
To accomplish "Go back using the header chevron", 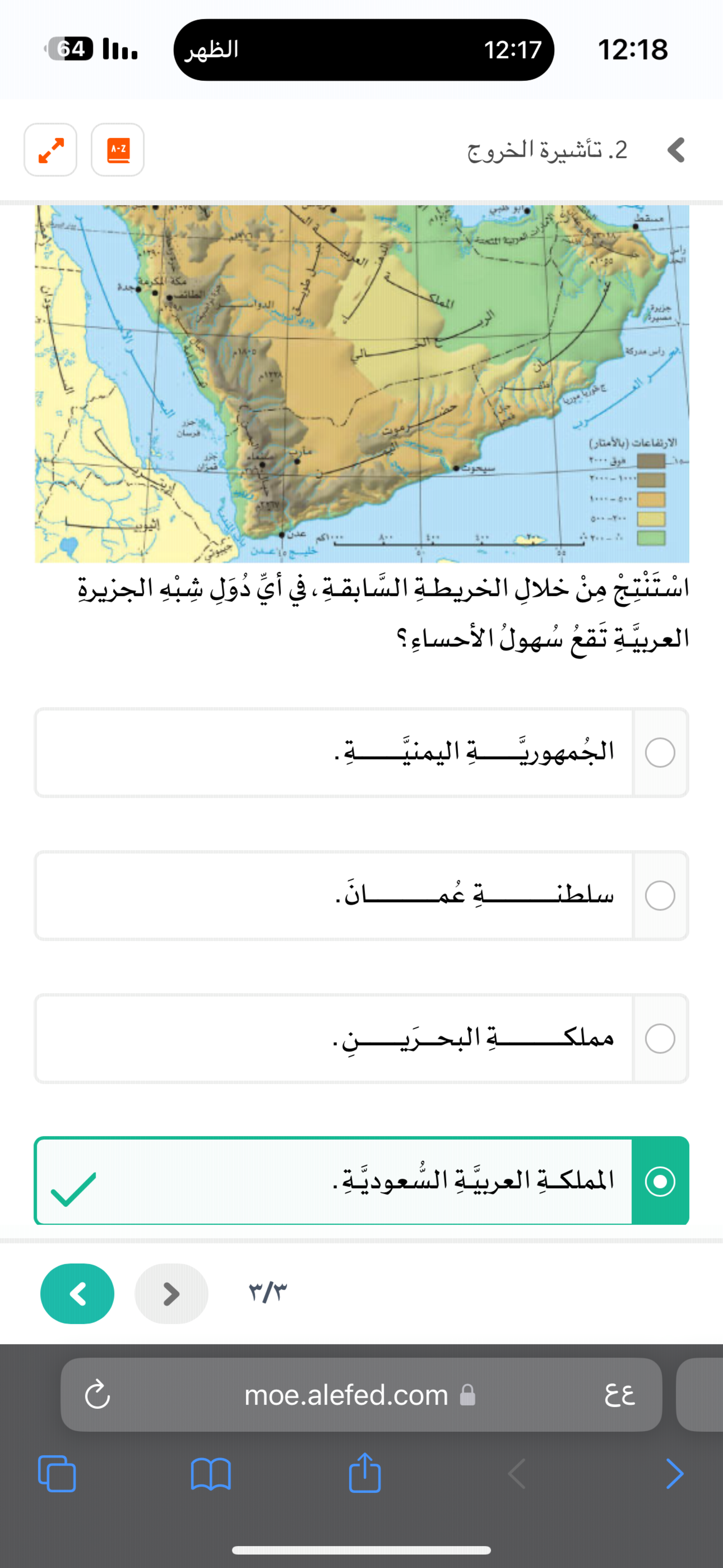I will point(676,150).
